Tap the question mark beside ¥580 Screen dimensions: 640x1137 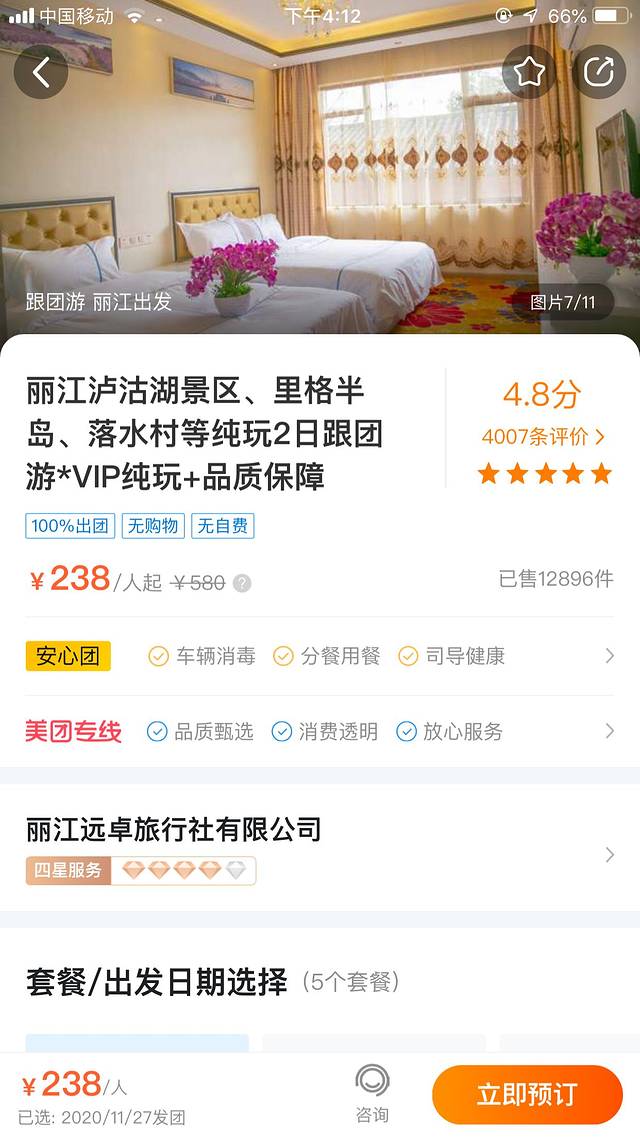coord(242,583)
